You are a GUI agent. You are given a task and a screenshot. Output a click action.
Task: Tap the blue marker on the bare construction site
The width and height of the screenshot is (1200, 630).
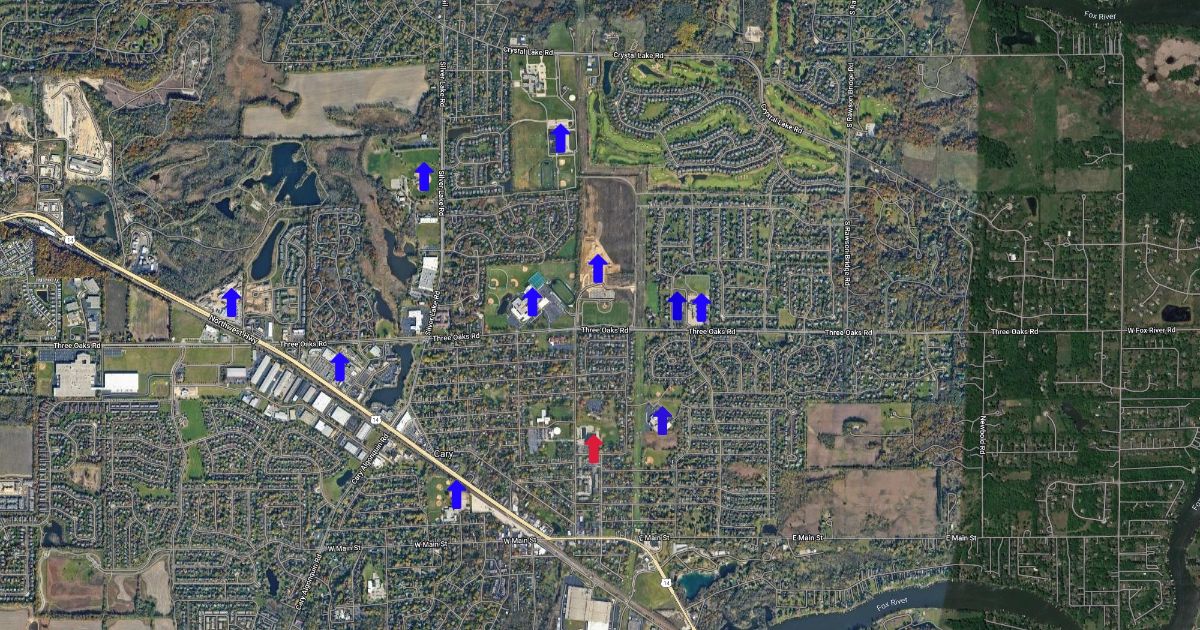(x=598, y=268)
